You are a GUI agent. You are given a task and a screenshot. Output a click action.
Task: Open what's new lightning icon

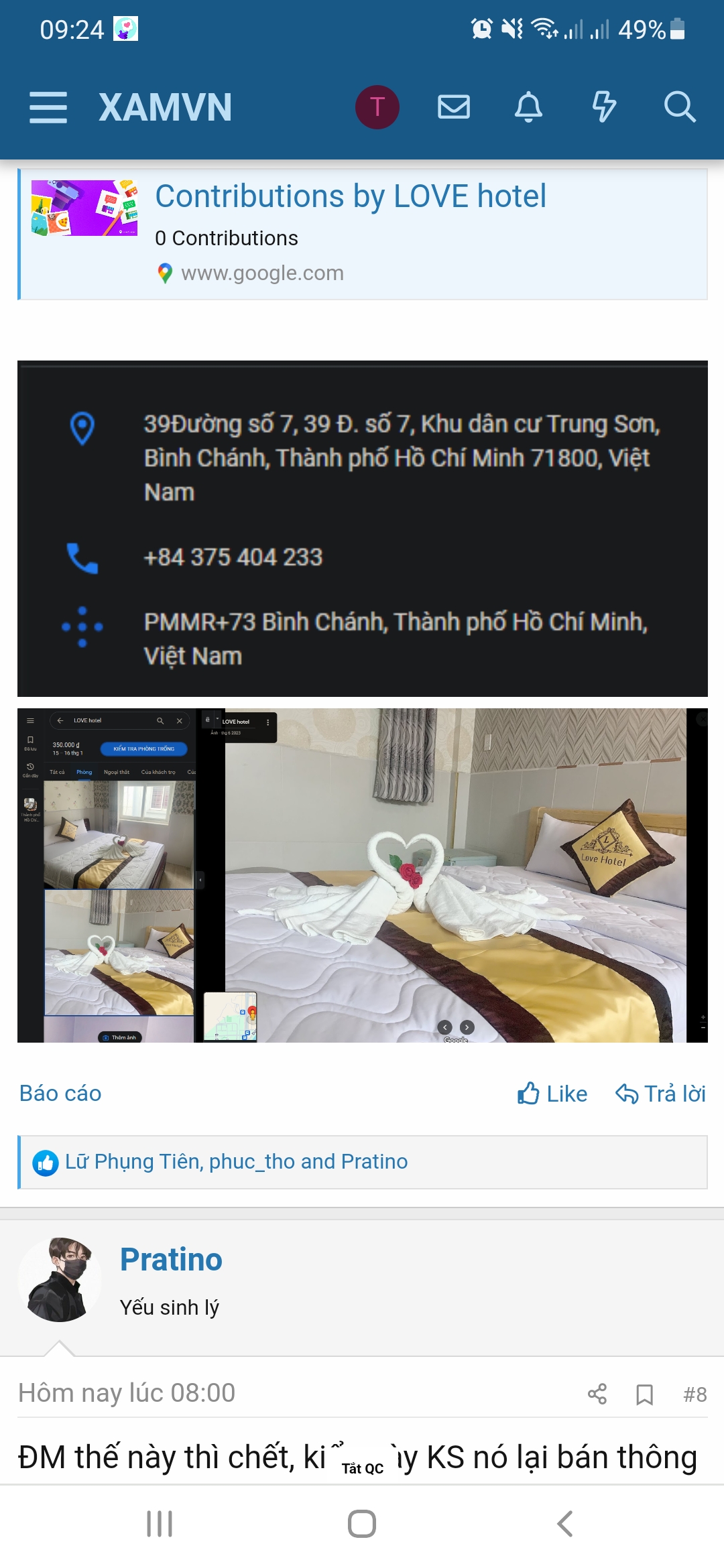pos(604,107)
